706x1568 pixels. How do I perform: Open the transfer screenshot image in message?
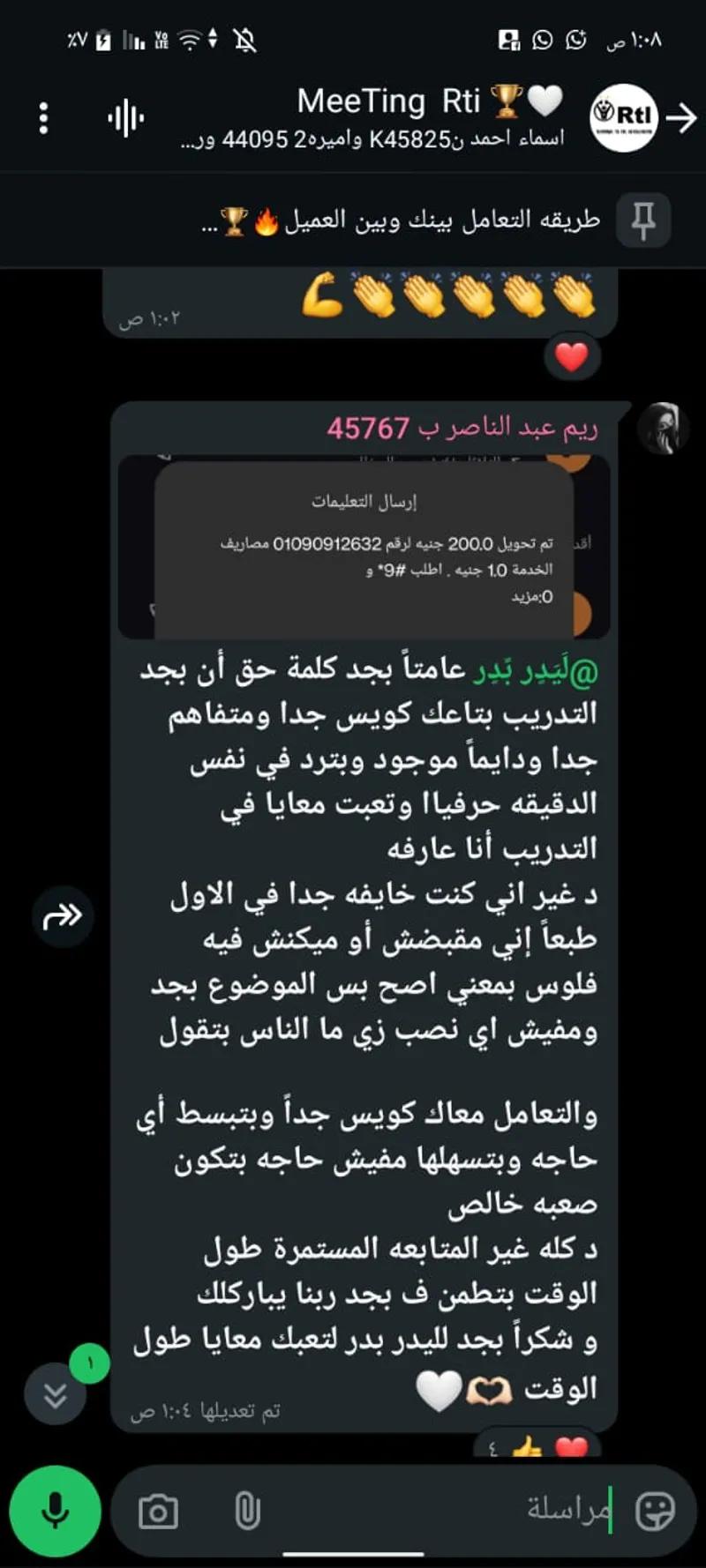coord(364,547)
